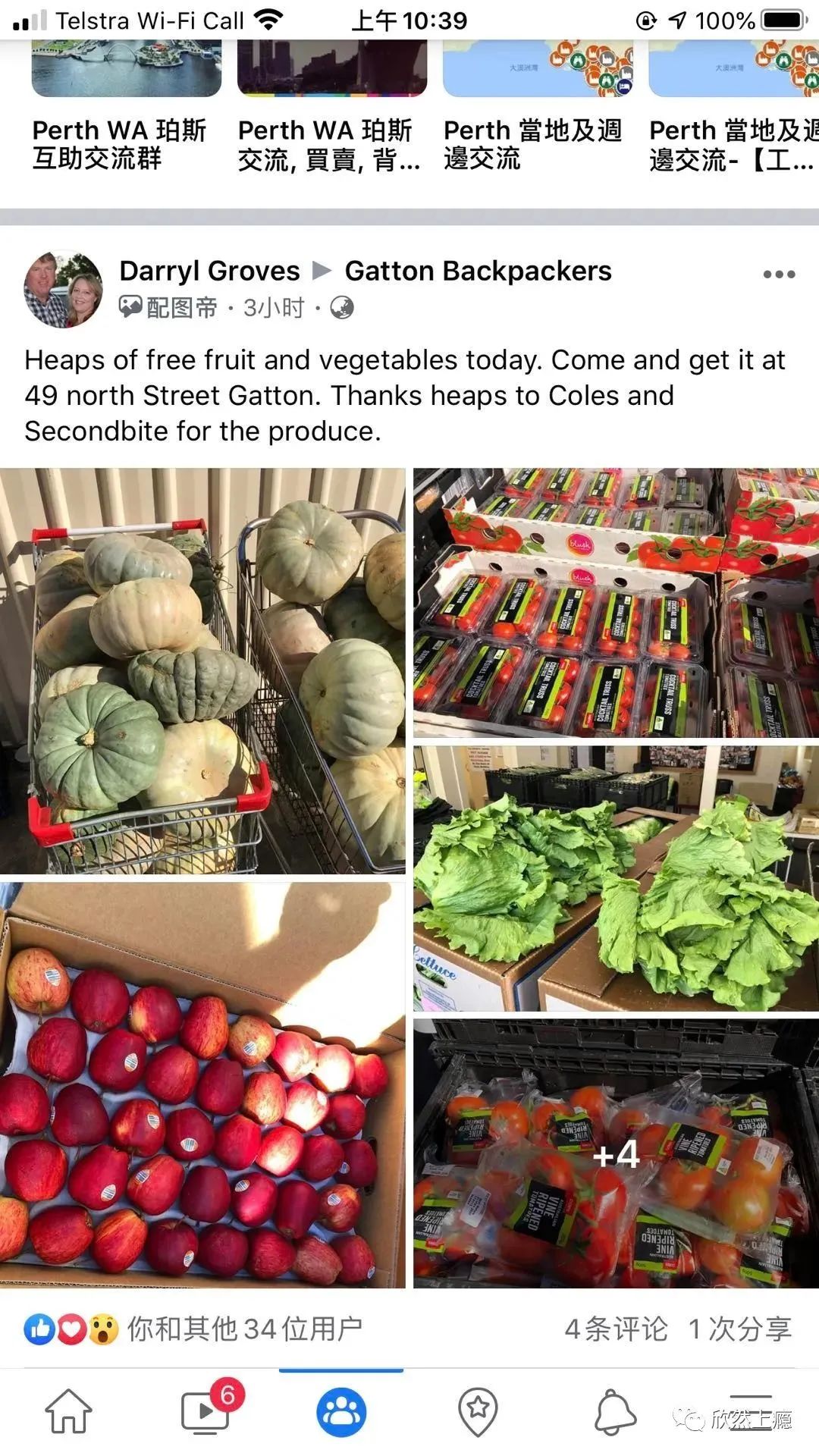View the 1次分享 share details
The image size is (819, 1456).
[x=739, y=1329]
